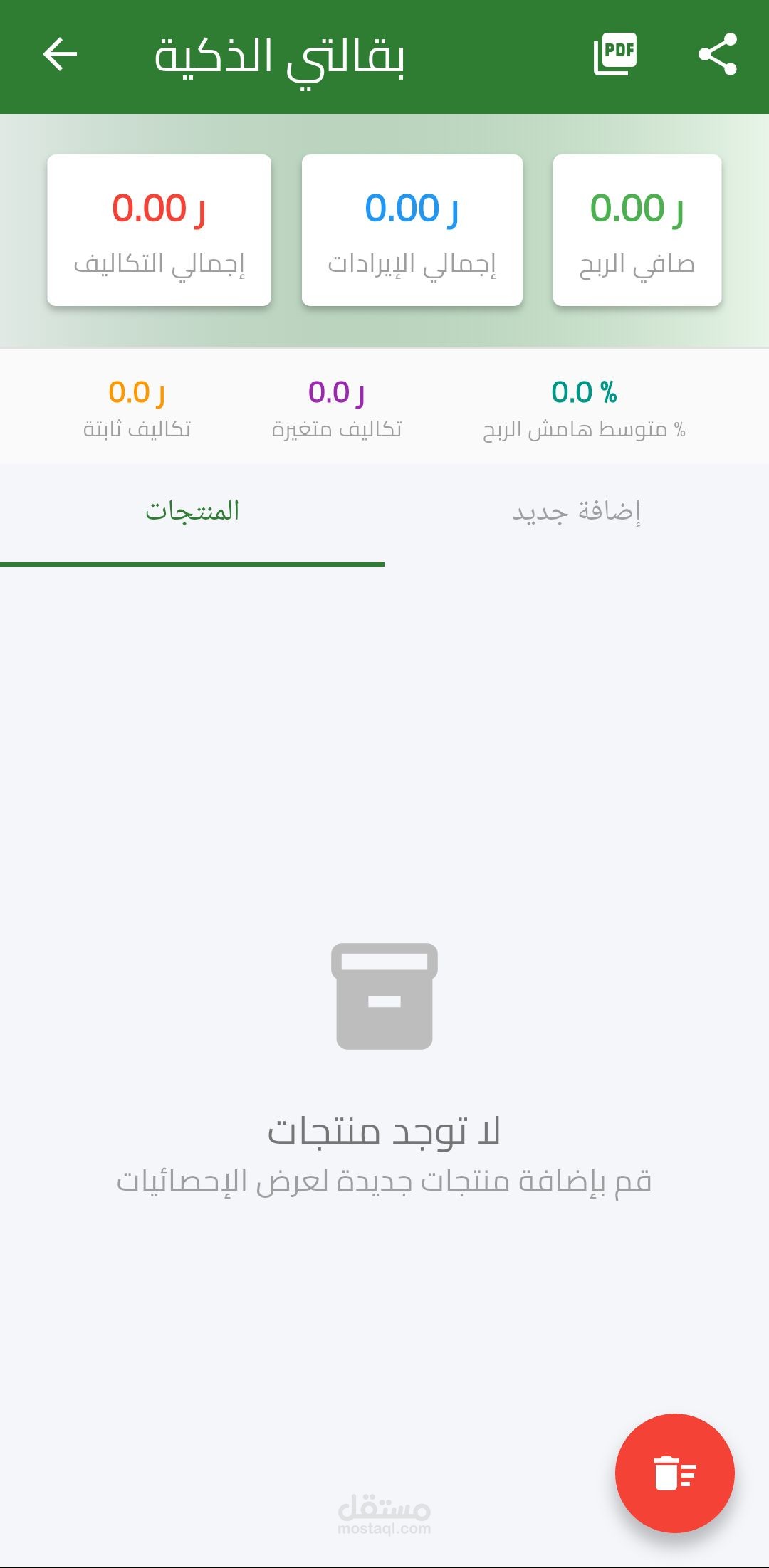Click the PDF document icon in the toolbar
Viewport: 769px width, 1568px height.
point(614,53)
